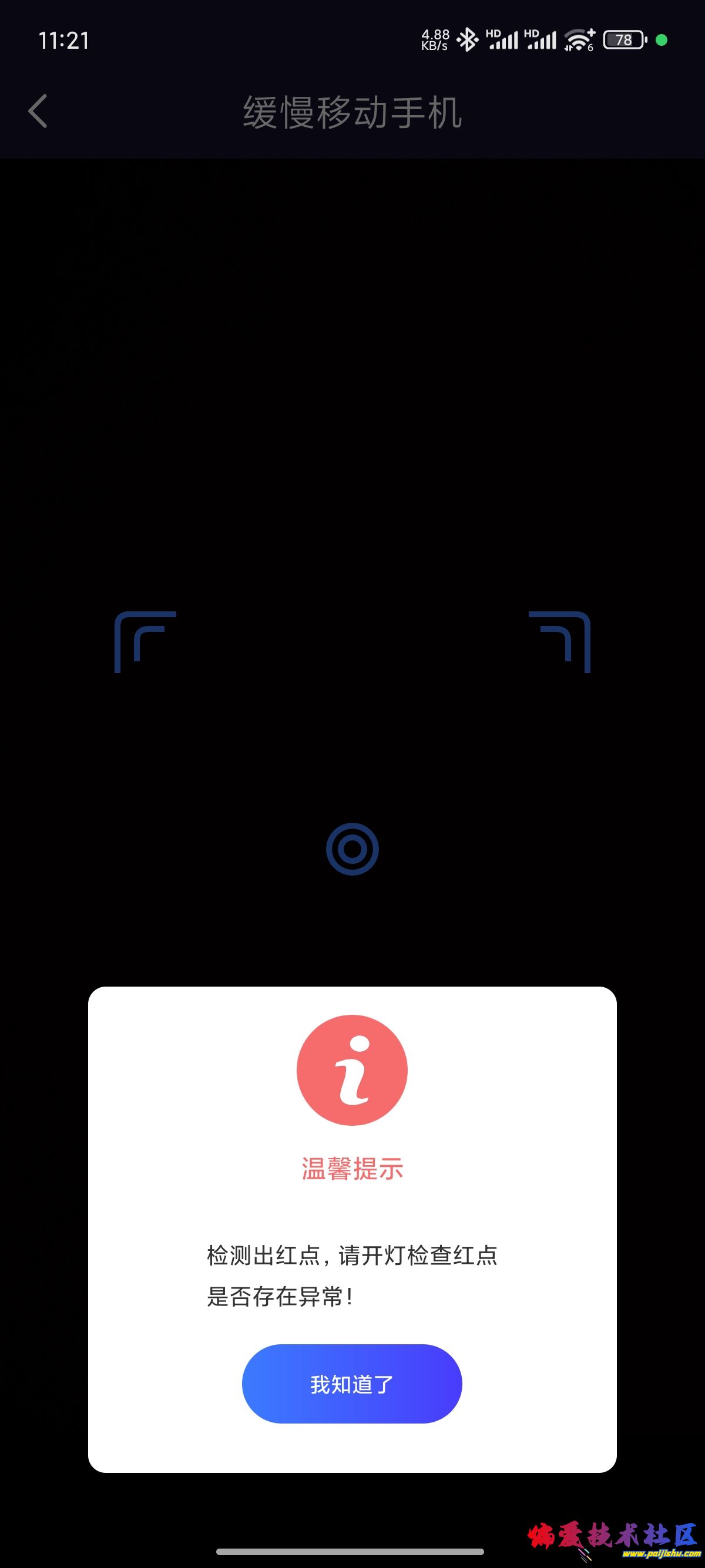The width and height of the screenshot is (705, 1568).
Task: Go back using the top-left arrow
Action: pos(38,112)
